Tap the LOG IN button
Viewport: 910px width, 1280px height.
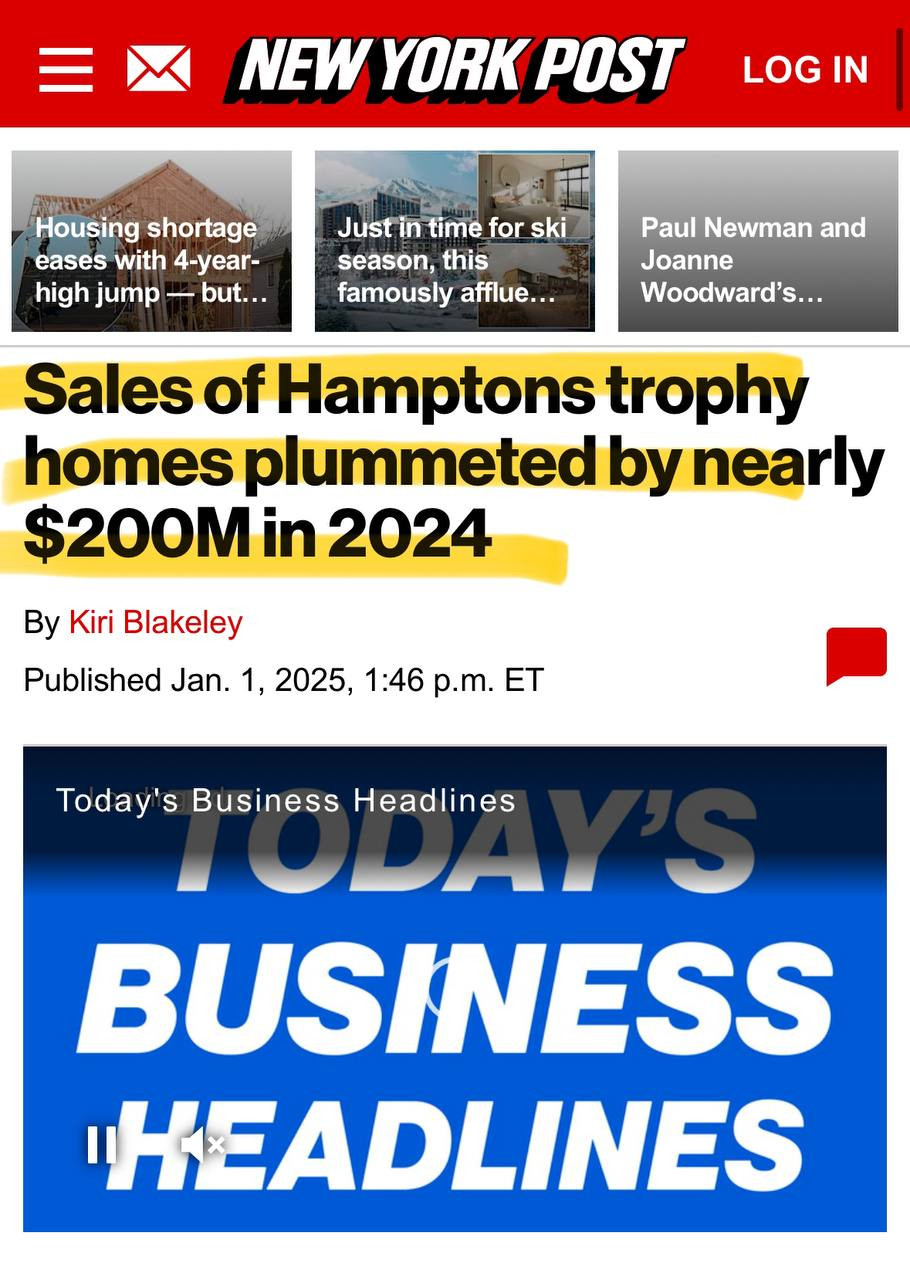point(805,70)
